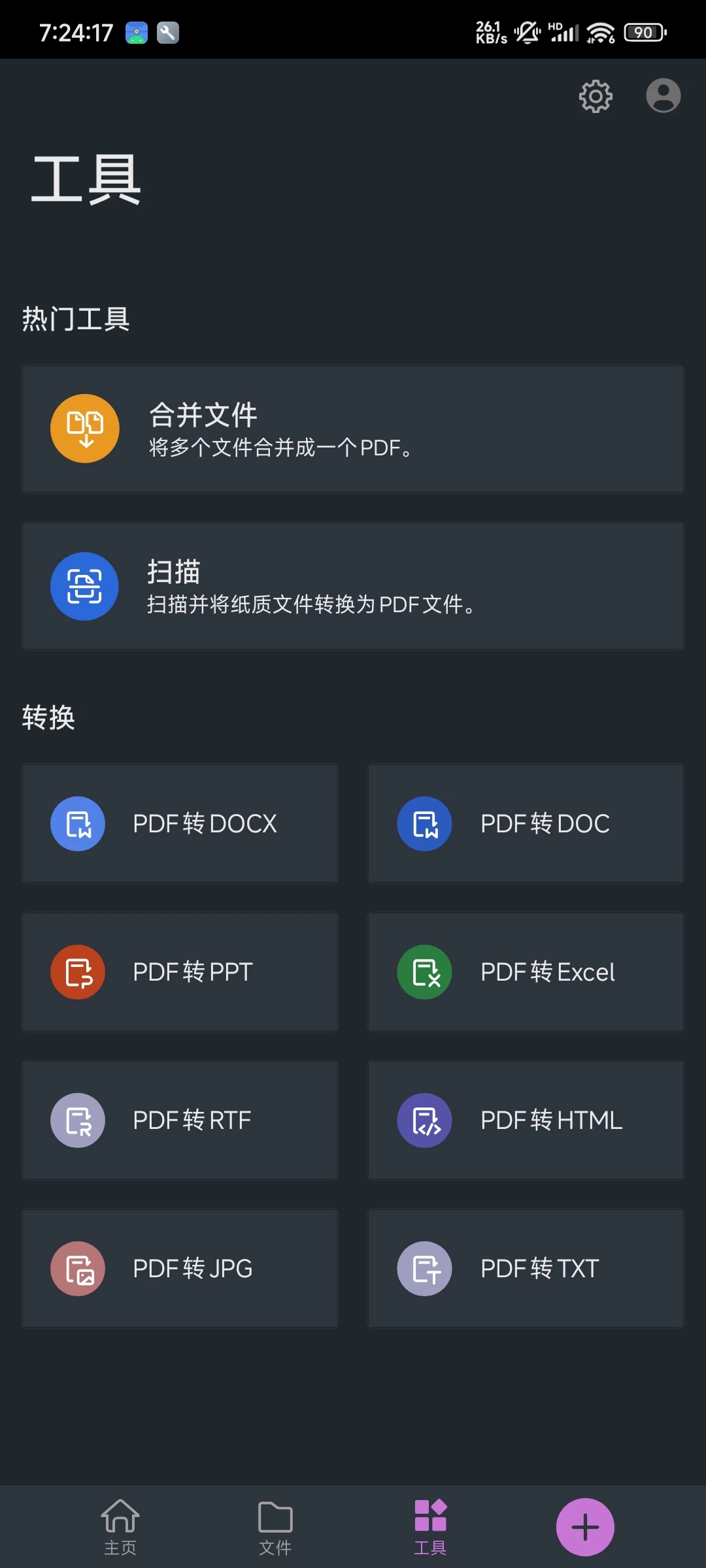Open PDF 转 PPT converter
This screenshot has height=1568, width=706.
(180, 972)
